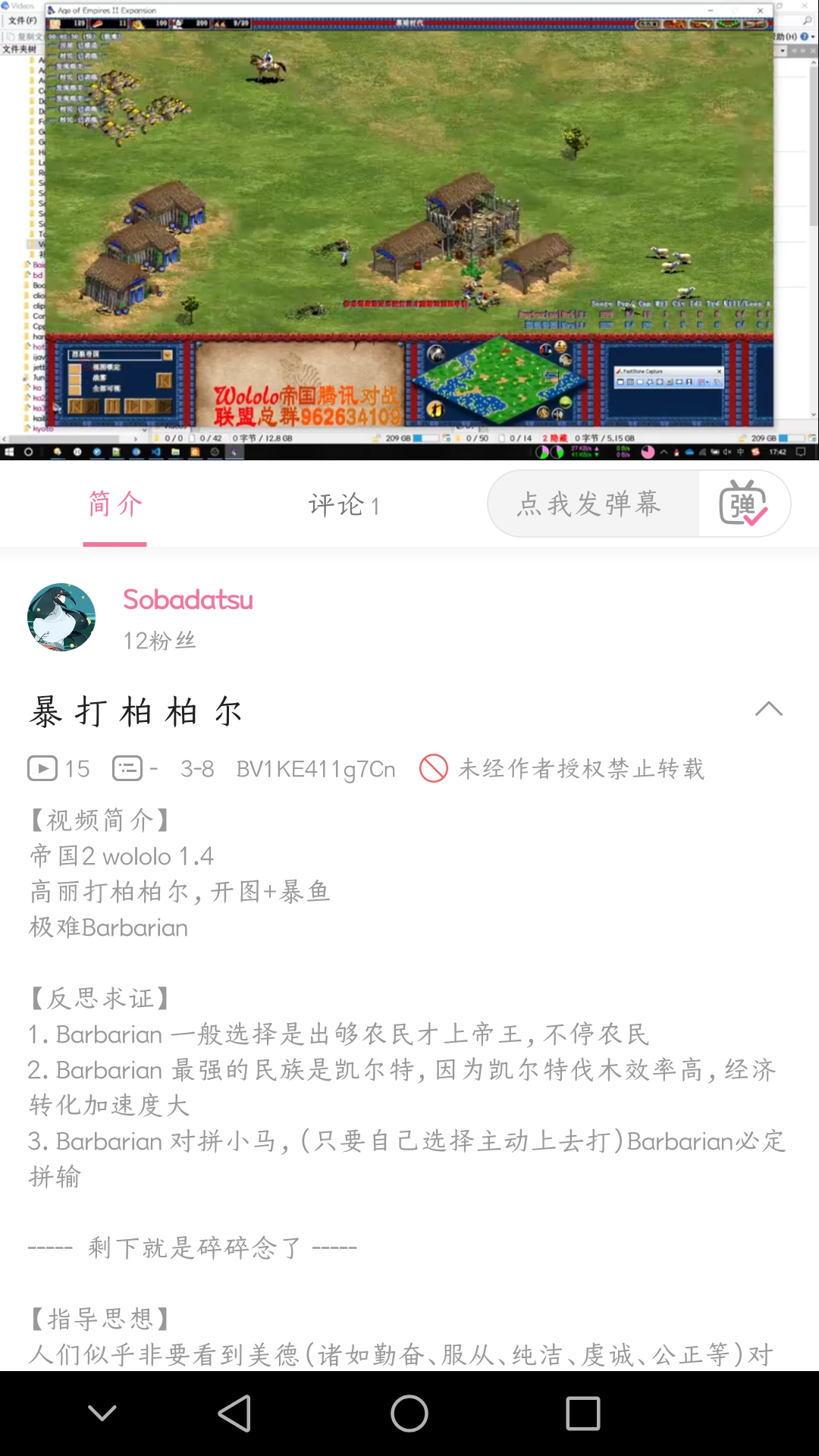
Task: Toggle the danmaku display icon
Action: [x=743, y=504]
